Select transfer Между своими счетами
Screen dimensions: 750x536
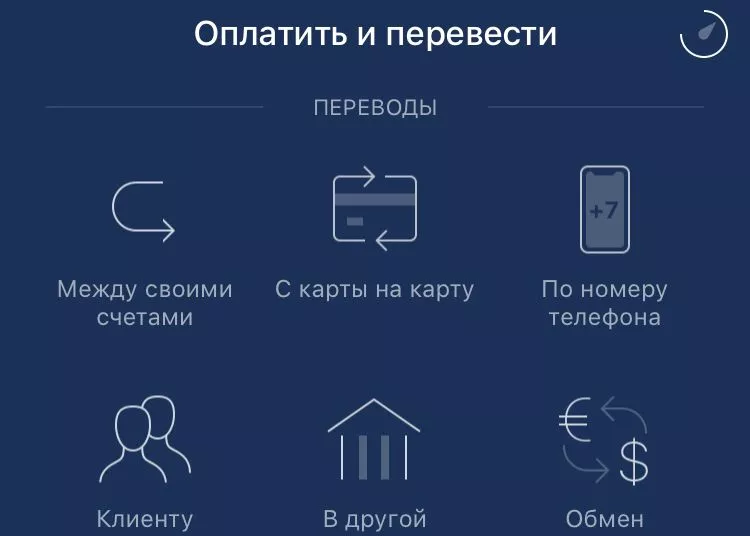(x=144, y=248)
